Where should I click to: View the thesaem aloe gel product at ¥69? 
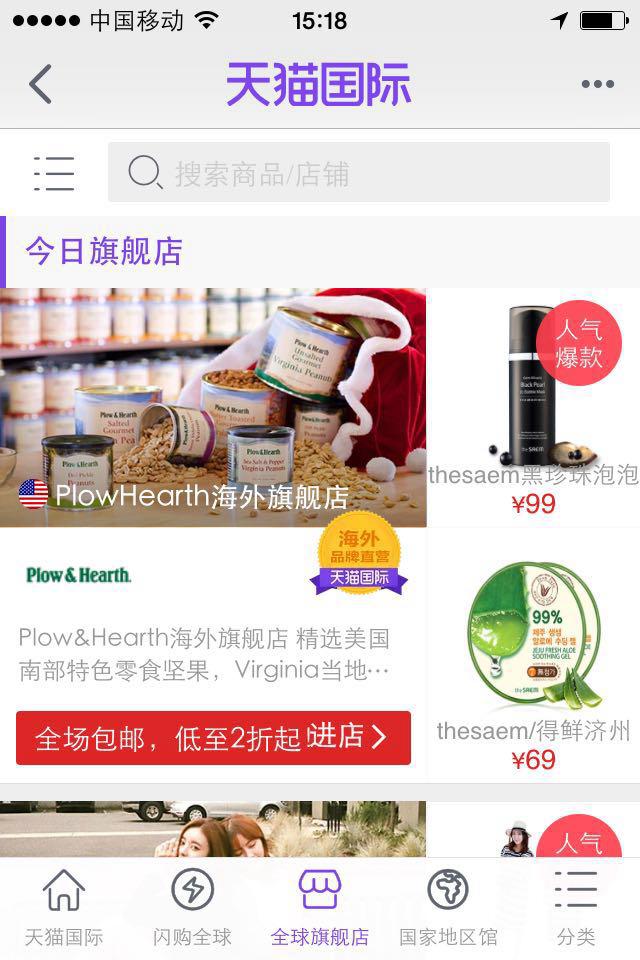533,655
